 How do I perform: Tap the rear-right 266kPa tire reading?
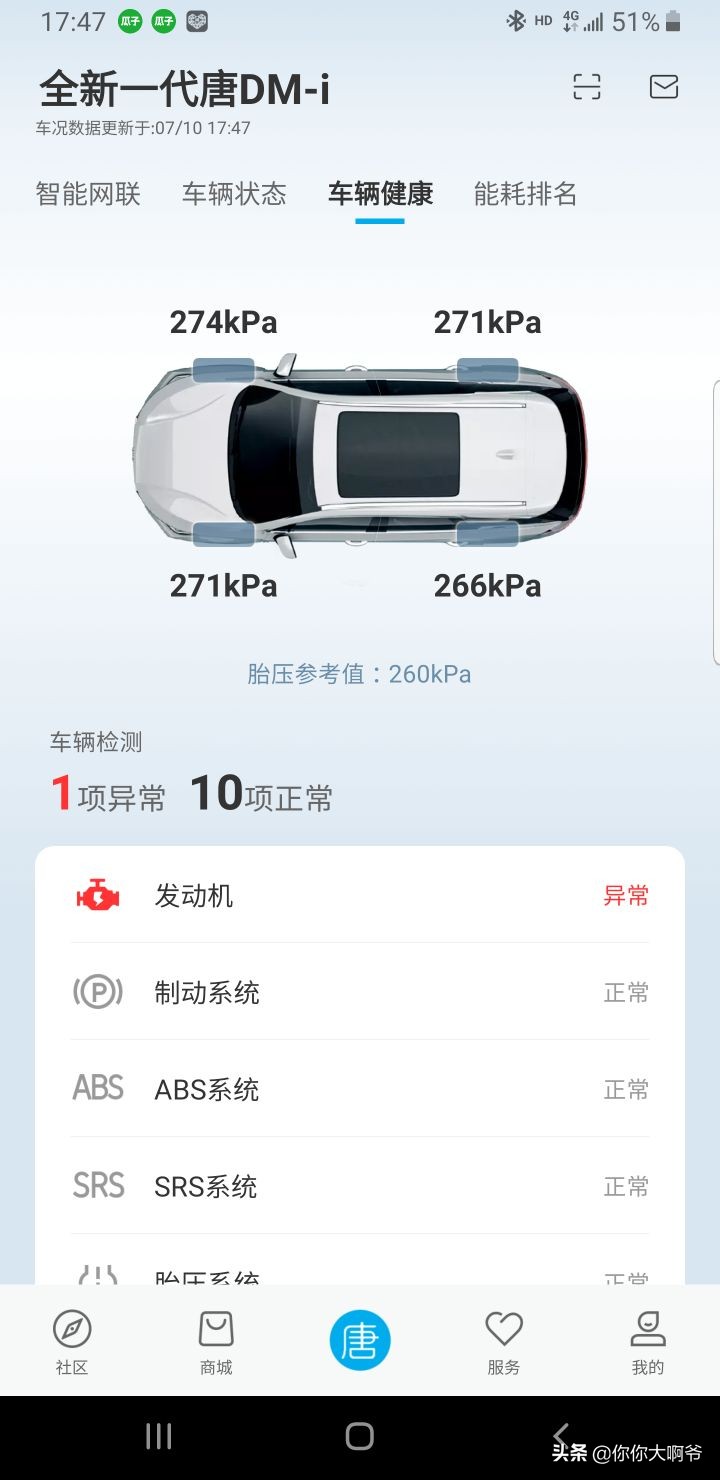coord(487,585)
